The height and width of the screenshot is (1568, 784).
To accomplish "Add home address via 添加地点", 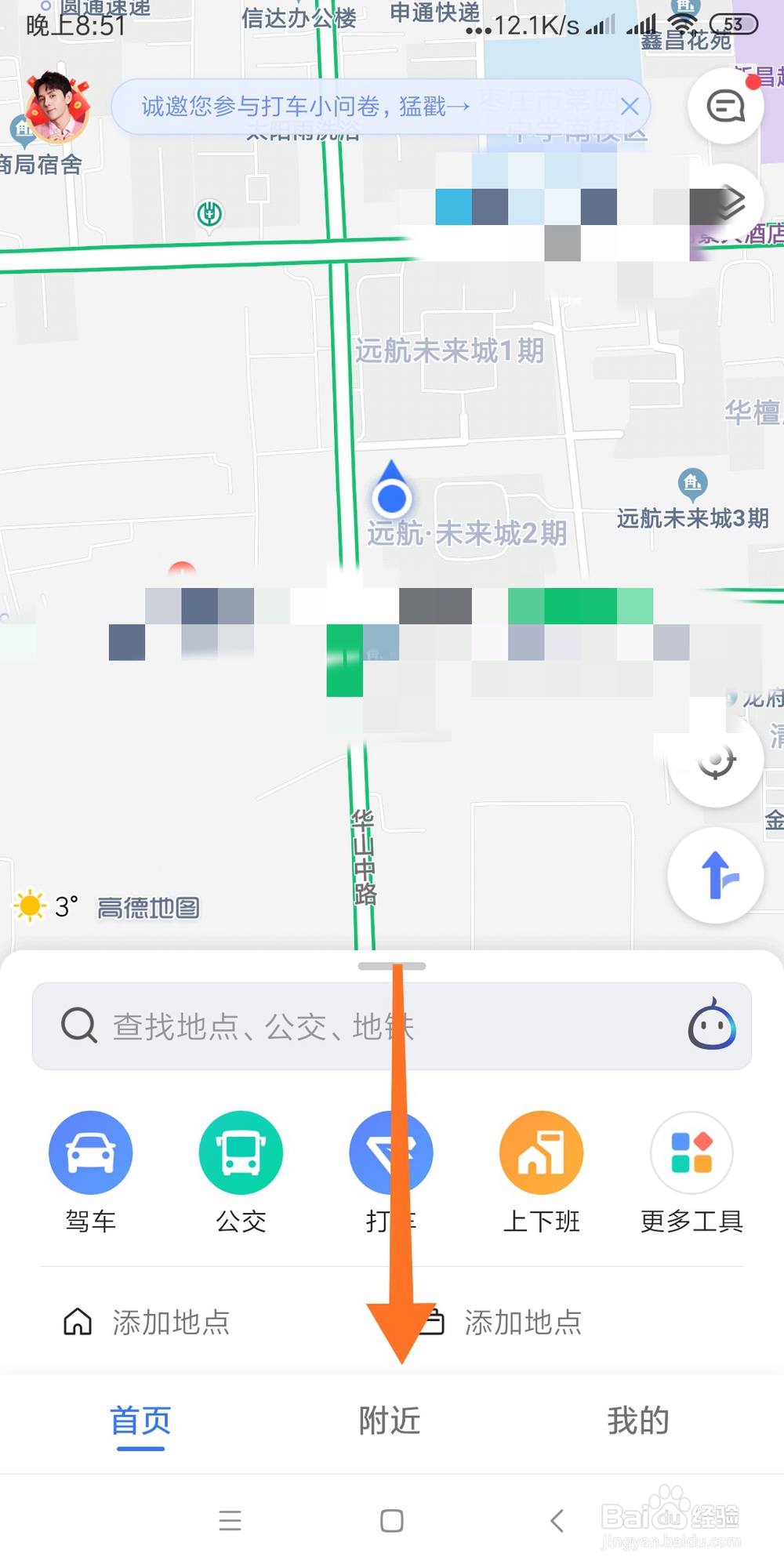I will 147,1322.
